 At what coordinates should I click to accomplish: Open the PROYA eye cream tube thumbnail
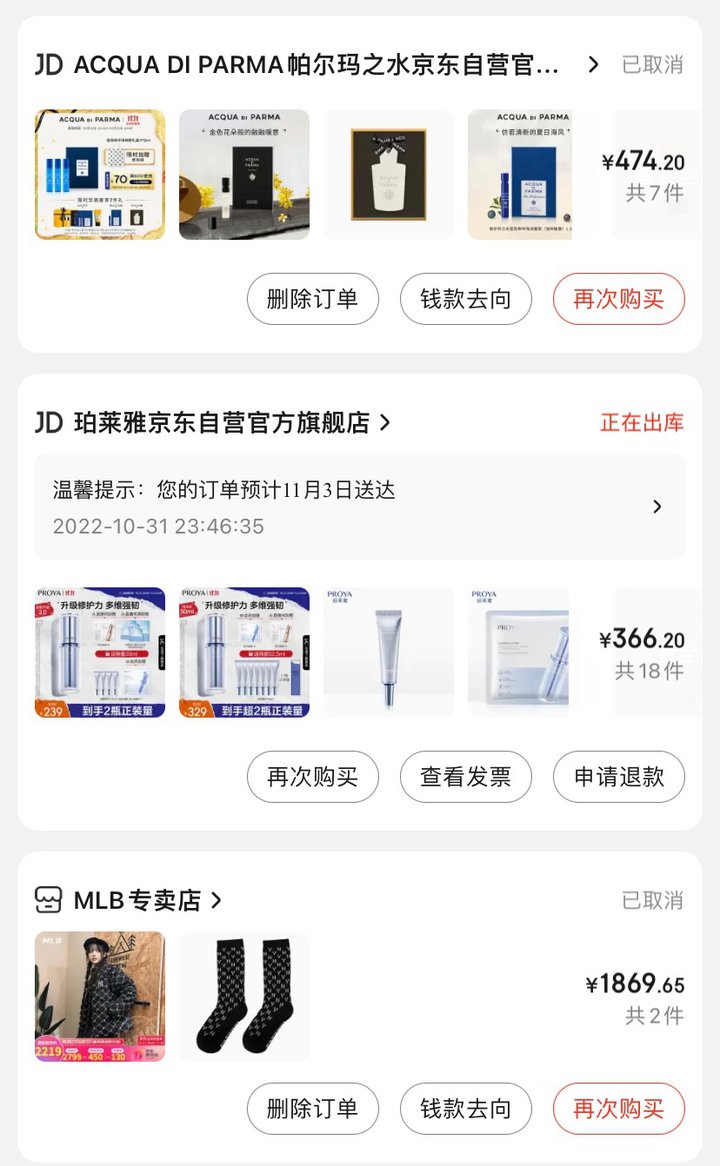[x=388, y=652]
